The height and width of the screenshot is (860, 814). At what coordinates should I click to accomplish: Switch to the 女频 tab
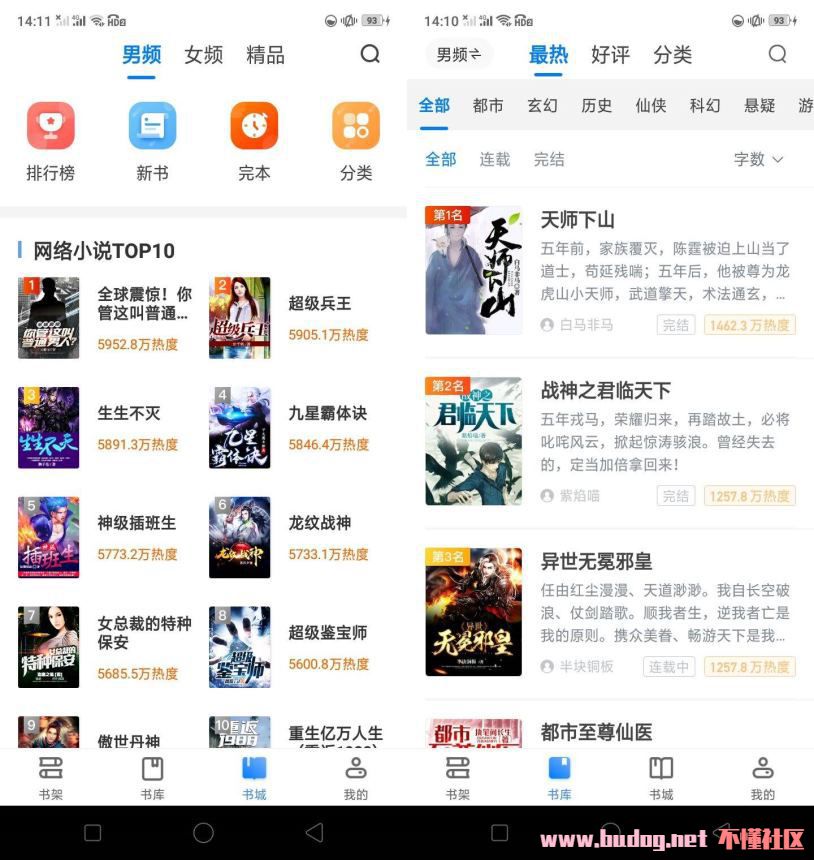click(203, 55)
